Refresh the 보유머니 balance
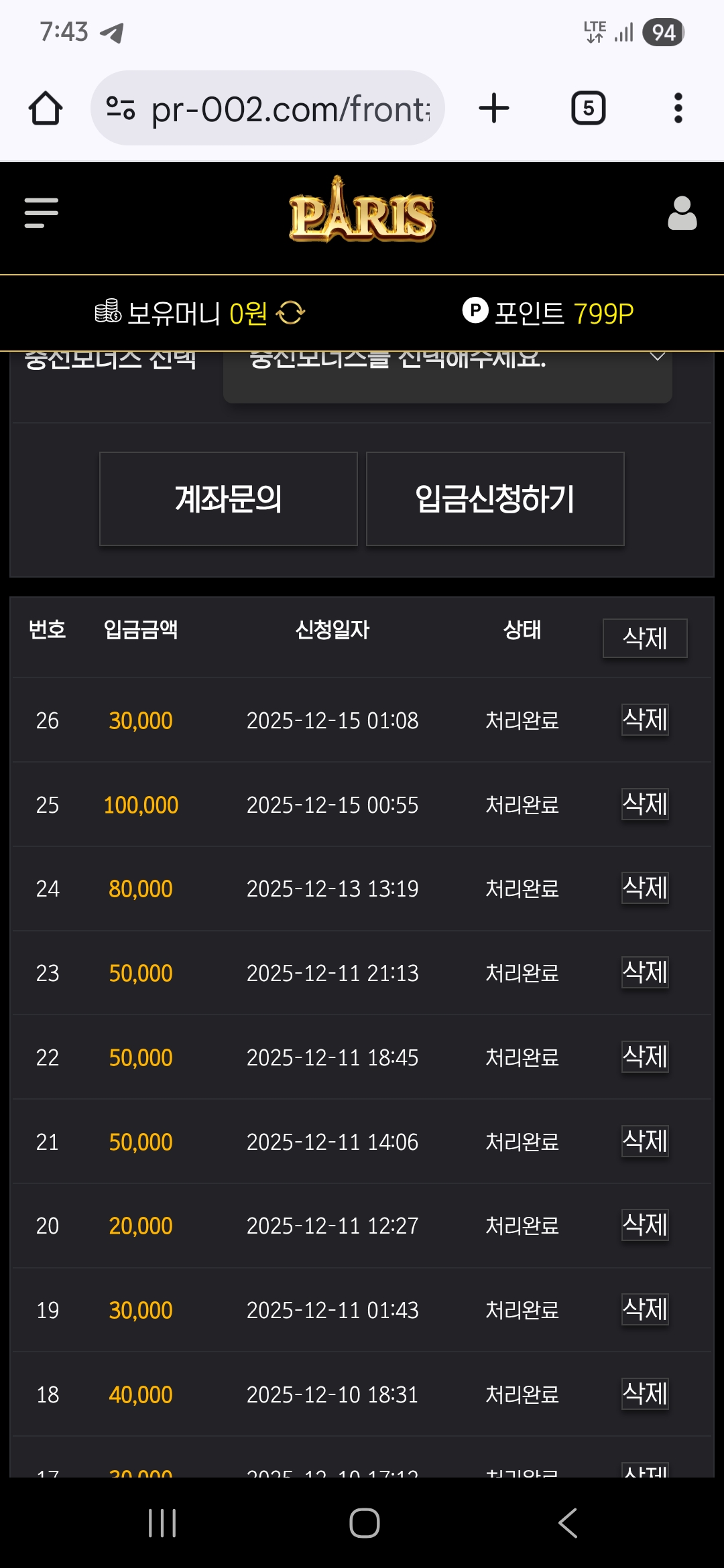This screenshot has width=724, height=1568. pos(291,312)
